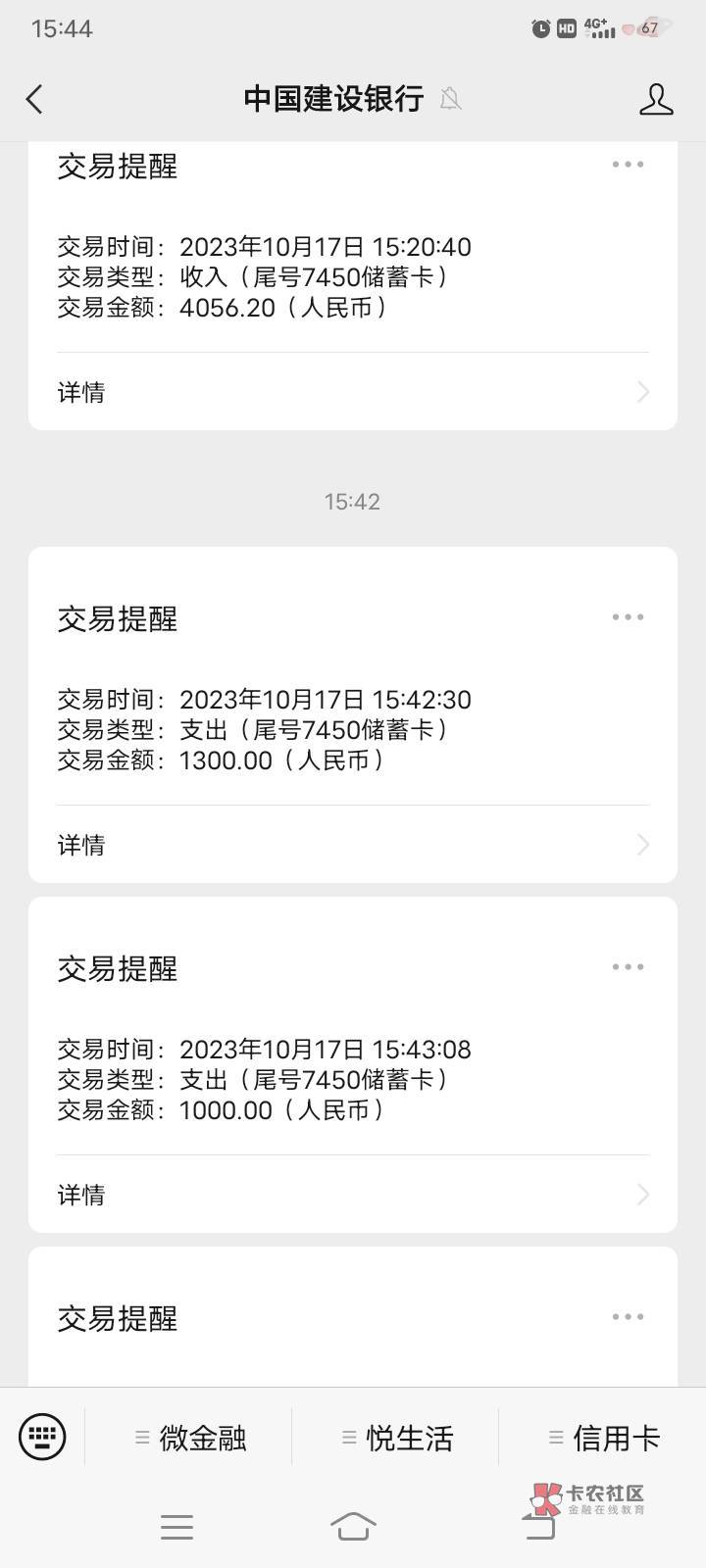The height and width of the screenshot is (1568, 706).
Task: View 详情 for the 1300.00 expense
Action: tap(353, 845)
